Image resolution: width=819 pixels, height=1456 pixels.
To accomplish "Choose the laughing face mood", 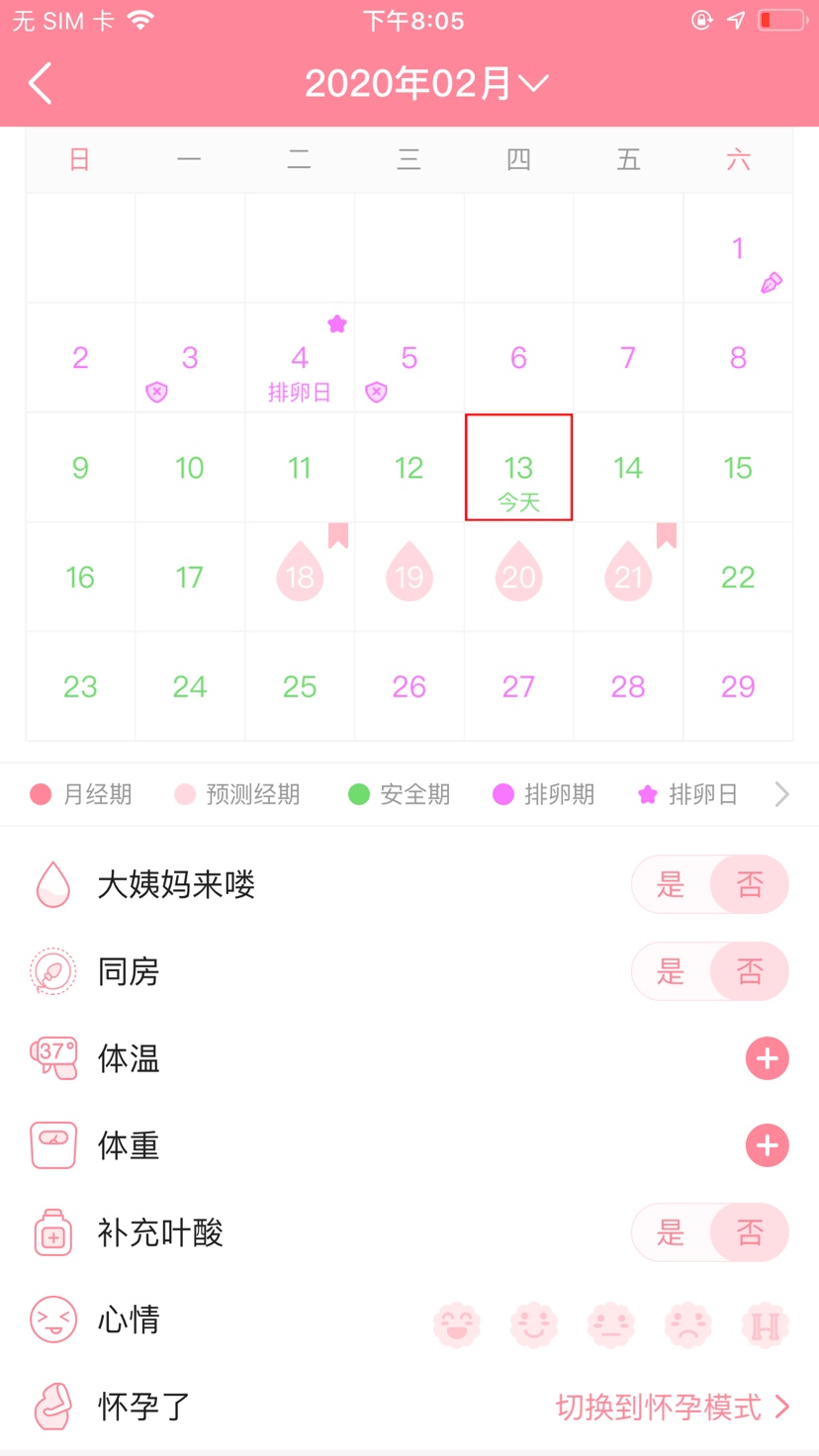I will (x=457, y=1324).
